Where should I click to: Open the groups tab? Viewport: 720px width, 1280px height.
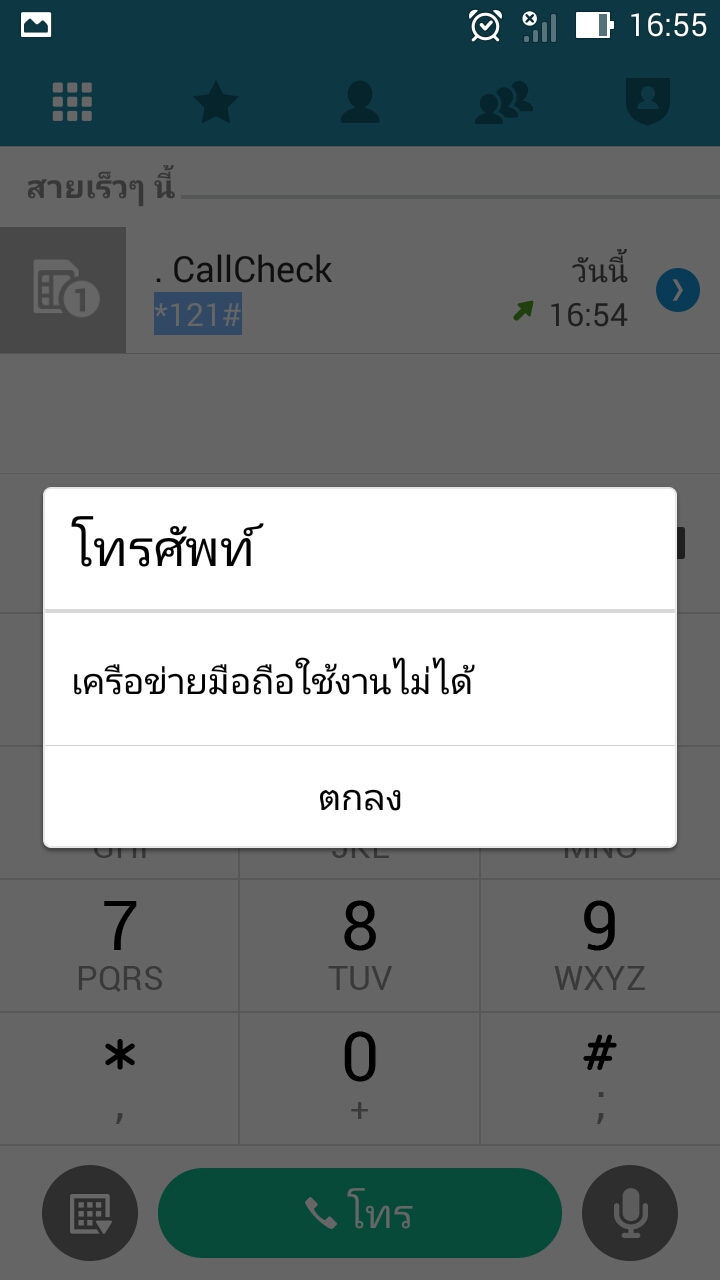click(503, 102)
